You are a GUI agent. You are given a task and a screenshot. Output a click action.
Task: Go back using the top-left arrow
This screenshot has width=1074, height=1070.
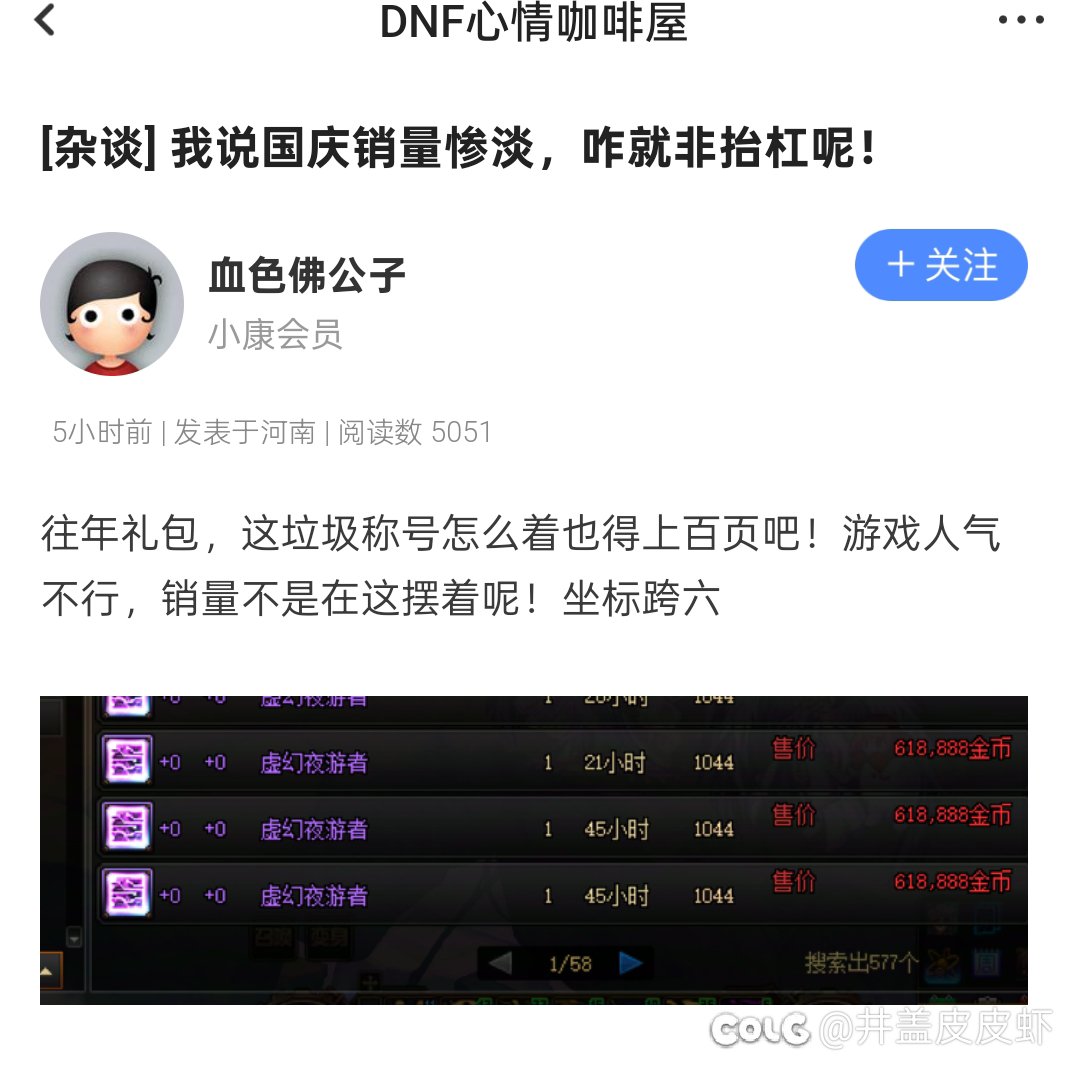click(45, 21)
